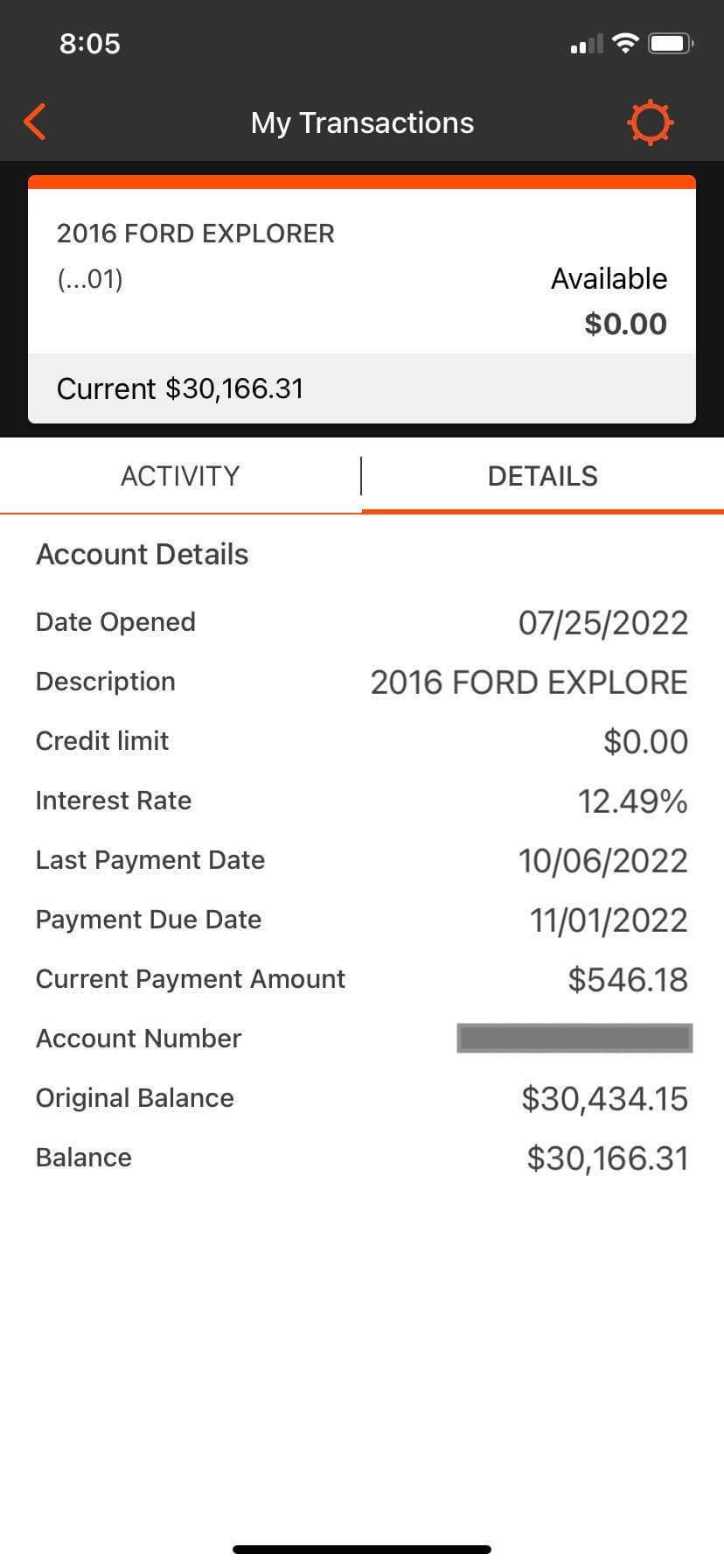Open the 2016 Ford Explorer account card

point(362,299)
